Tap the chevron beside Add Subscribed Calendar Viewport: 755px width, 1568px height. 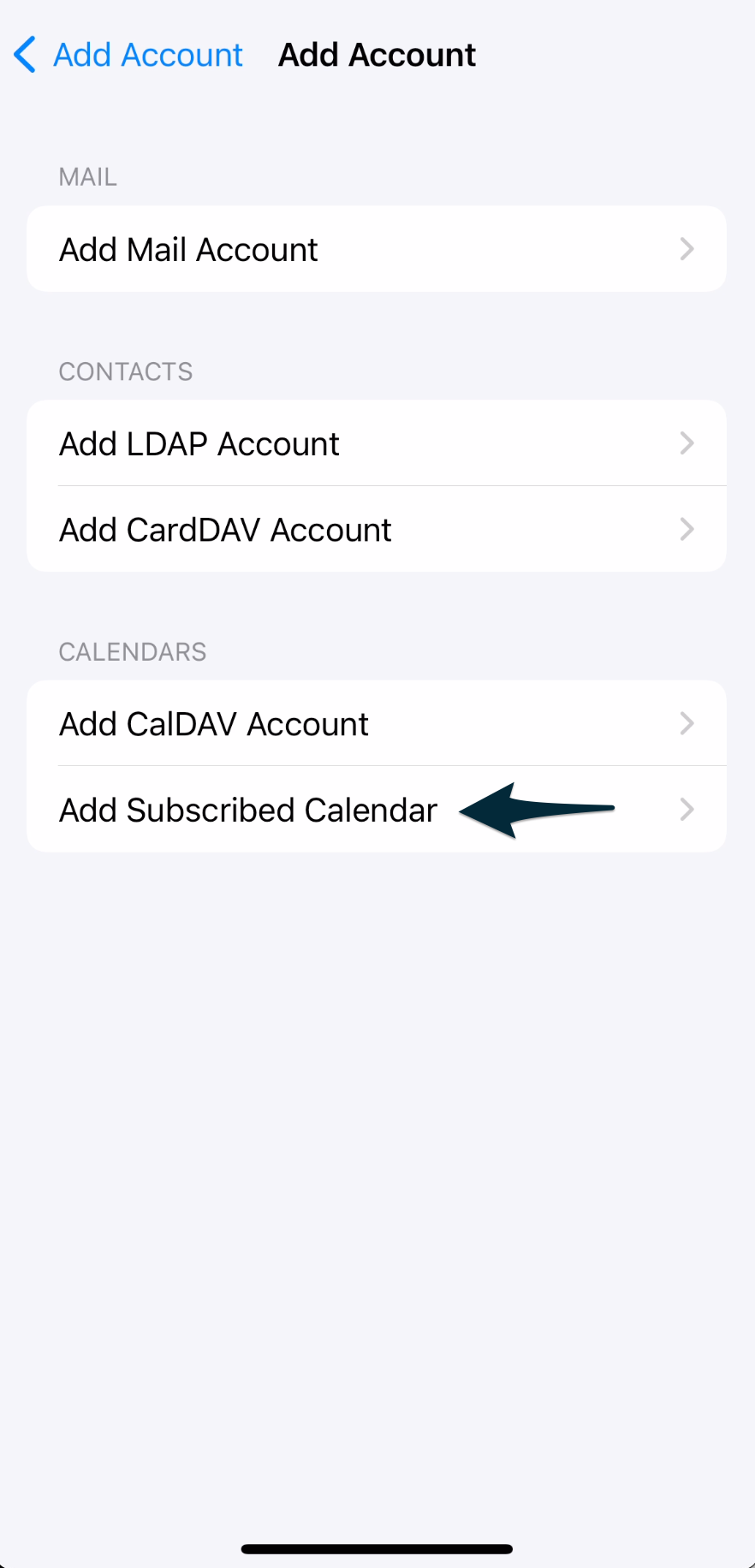[687, 809]
